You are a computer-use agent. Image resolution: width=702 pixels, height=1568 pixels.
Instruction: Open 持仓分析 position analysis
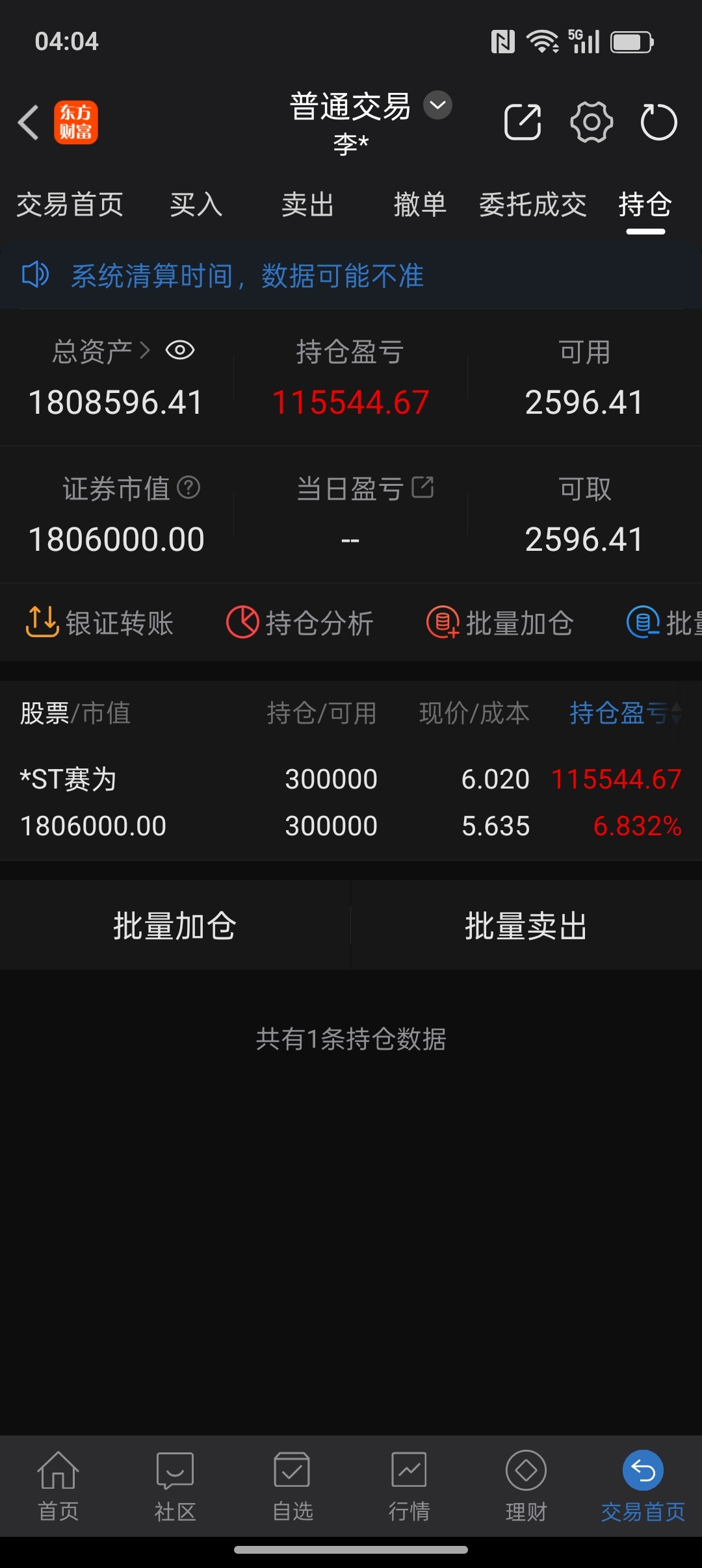point(300,622)
